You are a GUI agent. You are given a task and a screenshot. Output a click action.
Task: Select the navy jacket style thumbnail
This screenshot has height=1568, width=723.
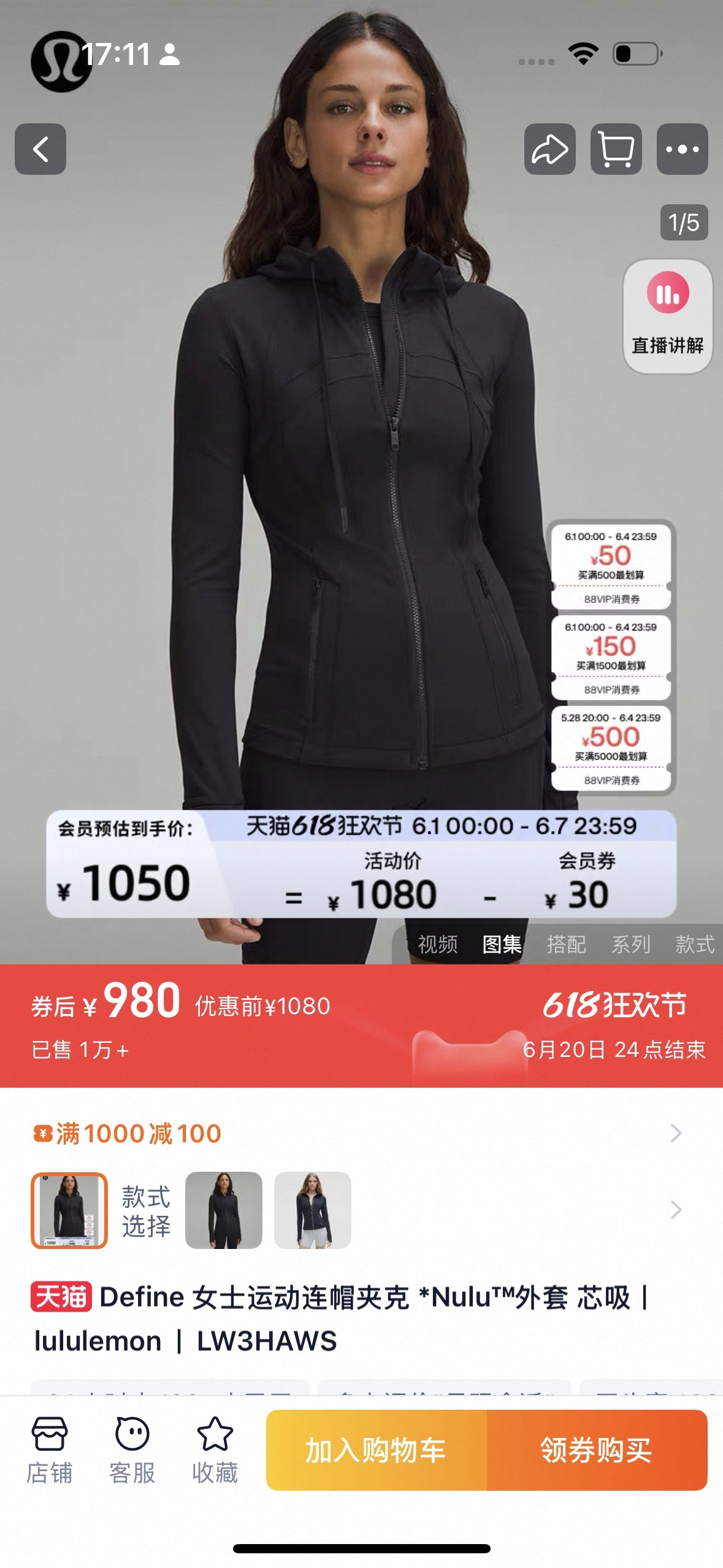click(x=313, y=1210)
